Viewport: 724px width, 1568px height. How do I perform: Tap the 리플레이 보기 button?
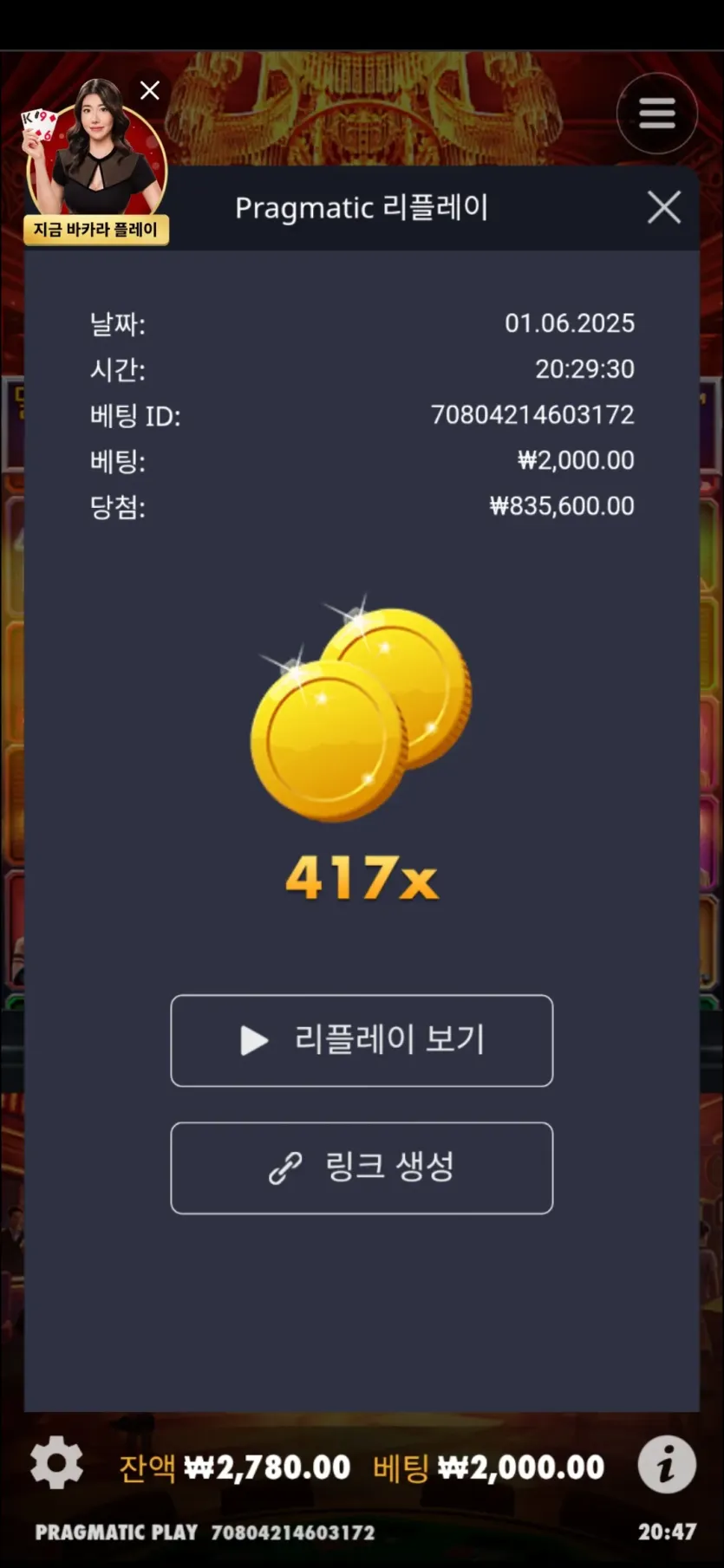pos(362,1040)
